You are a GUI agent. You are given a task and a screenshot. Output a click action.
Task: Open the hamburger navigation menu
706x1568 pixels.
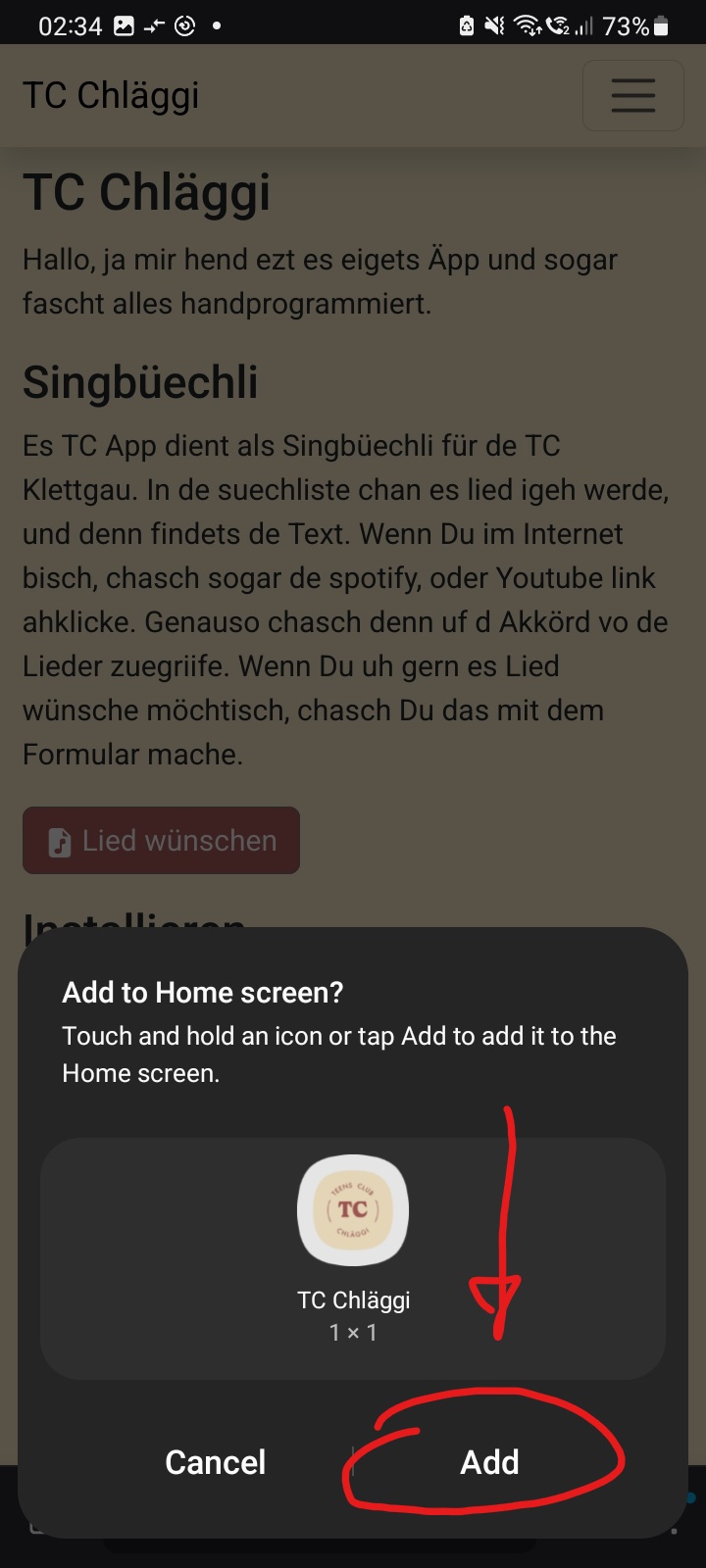632,95
